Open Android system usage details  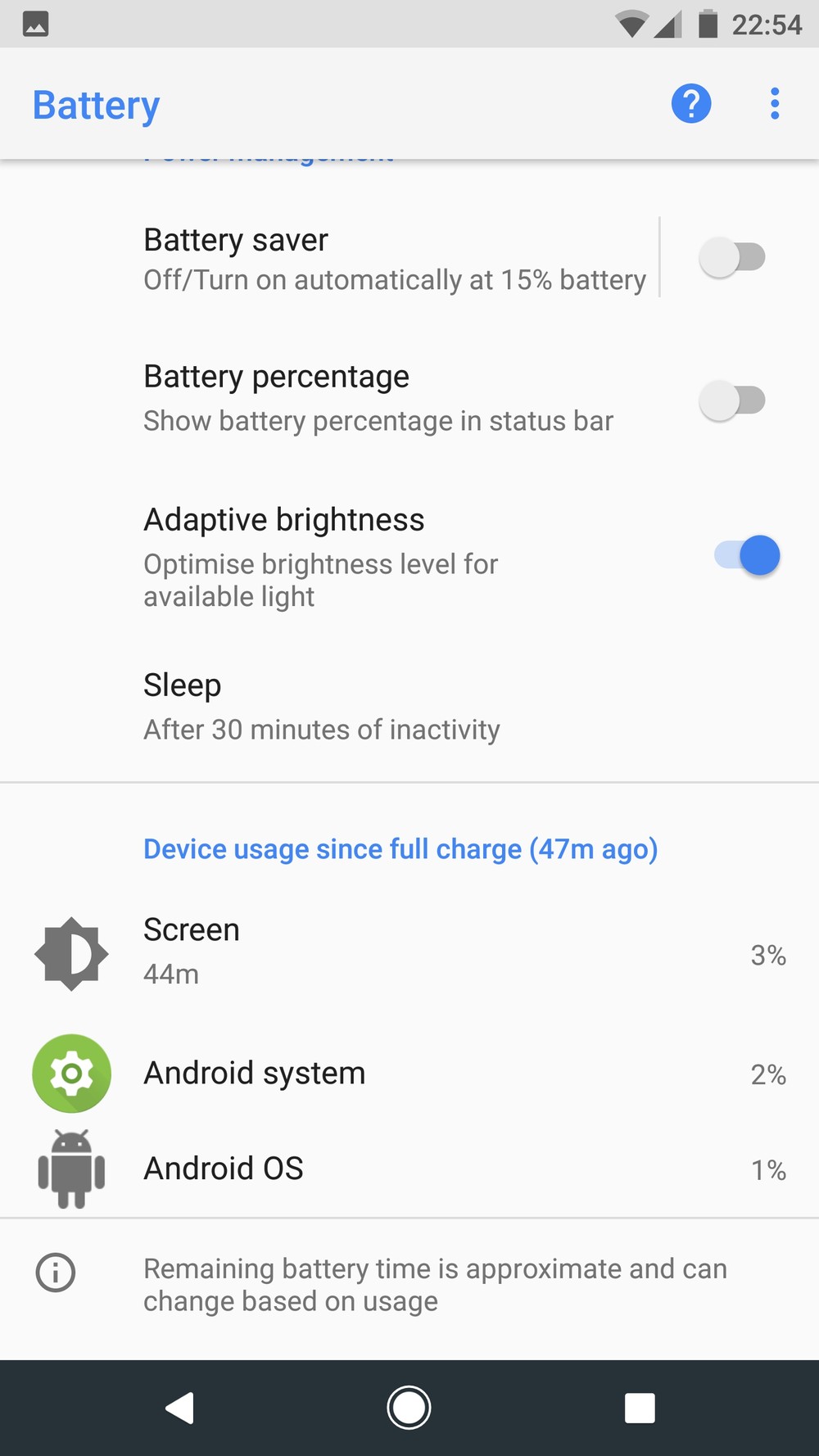pyautogui.click(x=409, y=1074)
